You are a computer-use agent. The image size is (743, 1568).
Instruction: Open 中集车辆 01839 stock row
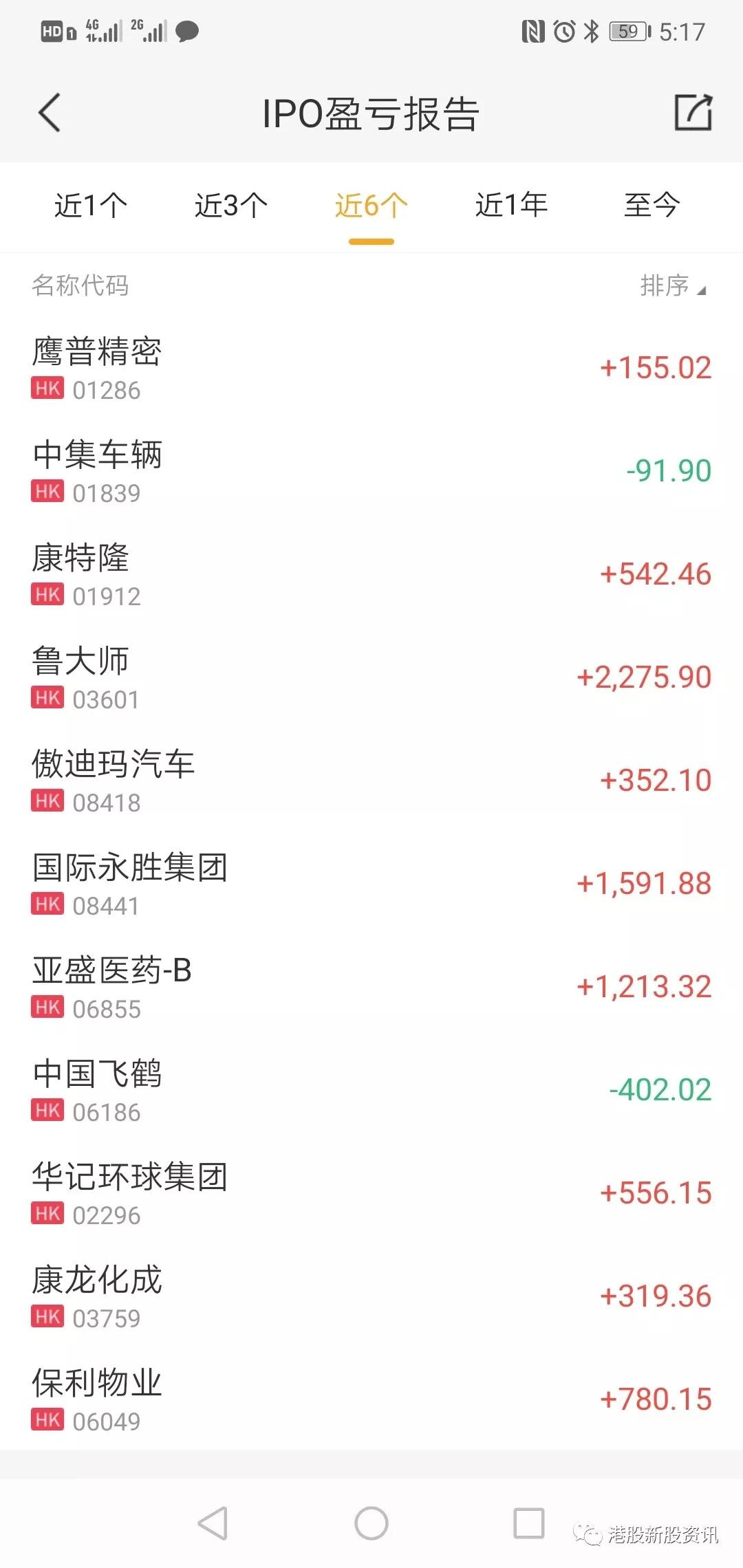pos(371,471)
